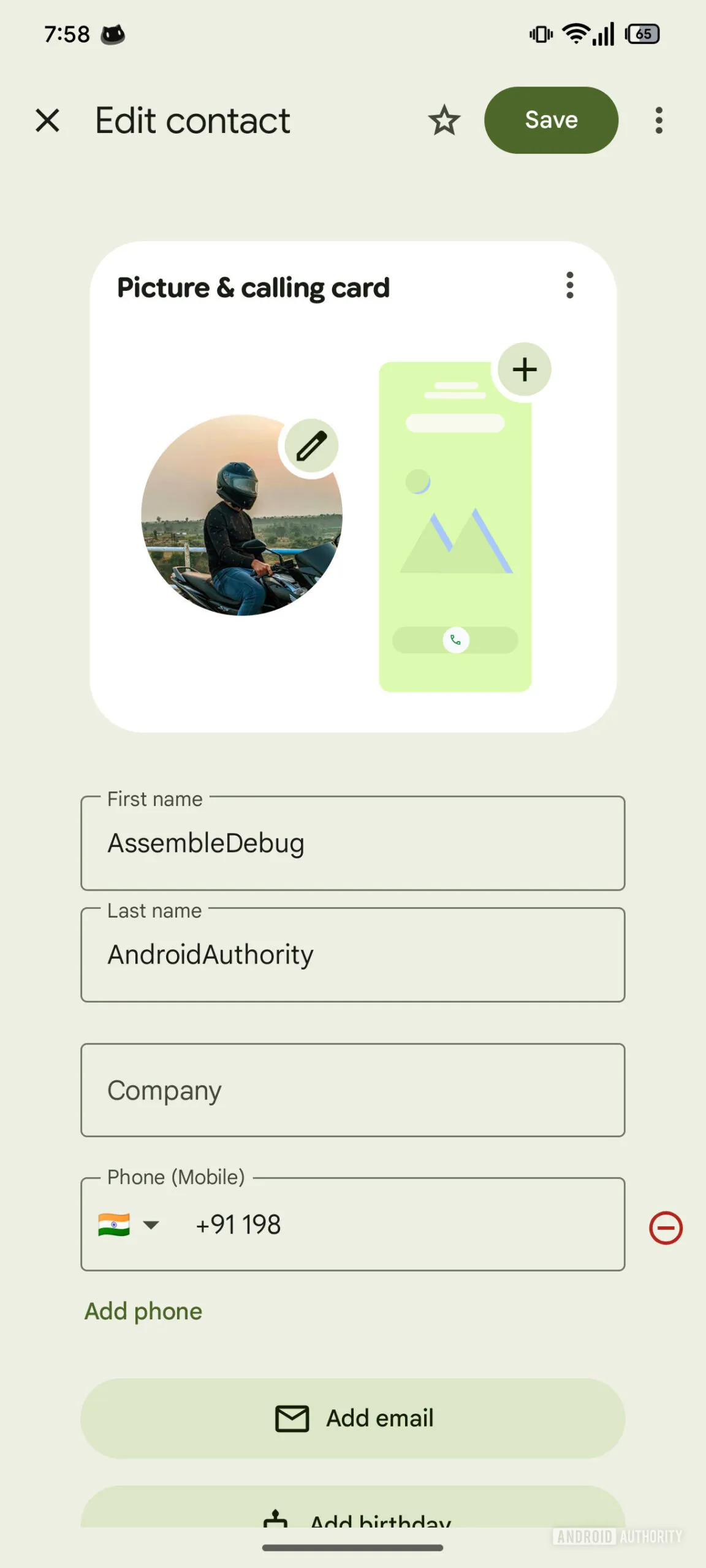706x1568 pixels.
Task: Add a birthday to the contact
Action: point(353,1513)
